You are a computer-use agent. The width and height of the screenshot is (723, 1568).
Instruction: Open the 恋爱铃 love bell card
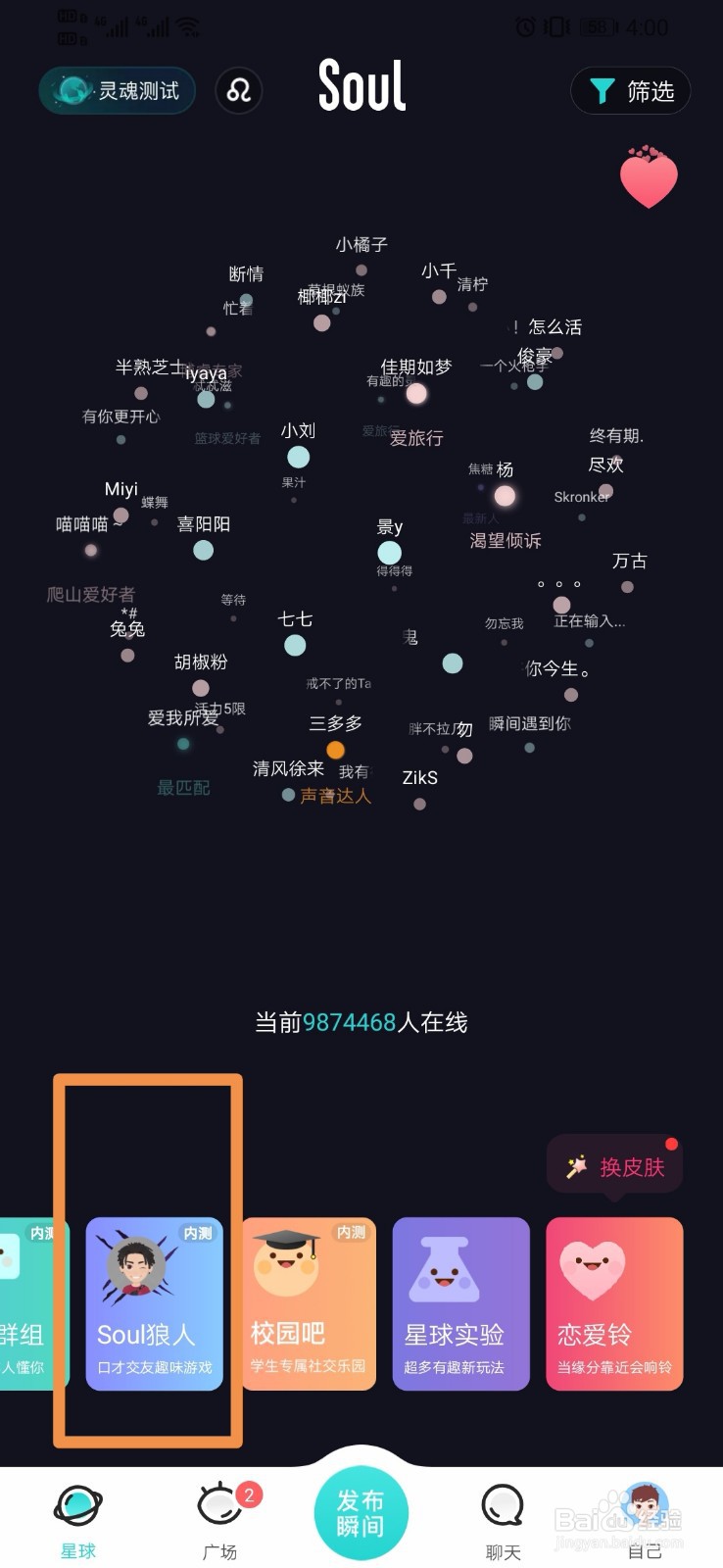coord(614,1303)
